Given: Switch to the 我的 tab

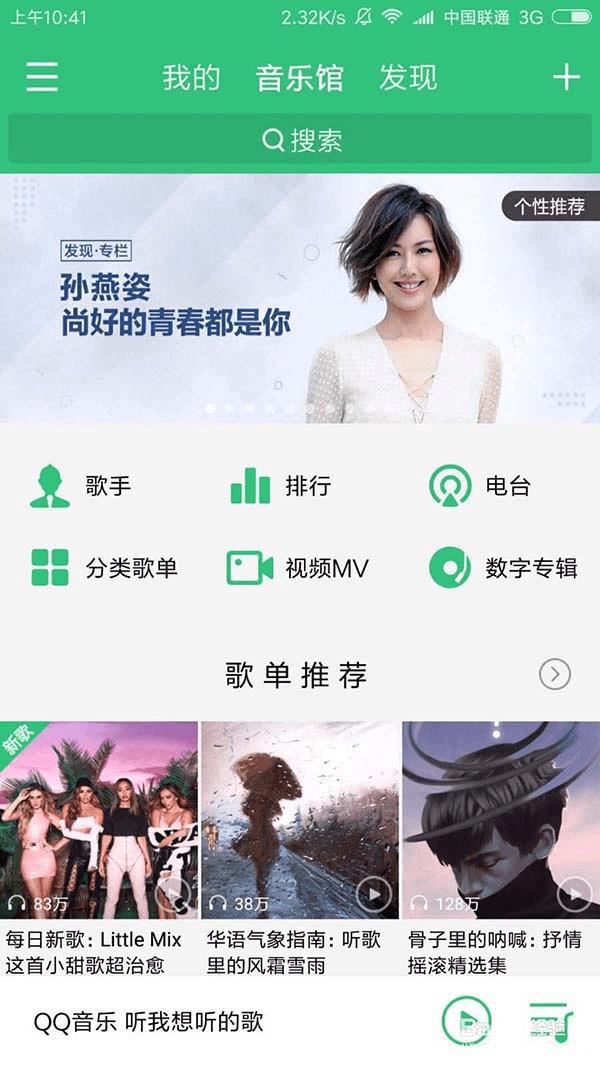Looking at the screenshot, I should point(191,78).
